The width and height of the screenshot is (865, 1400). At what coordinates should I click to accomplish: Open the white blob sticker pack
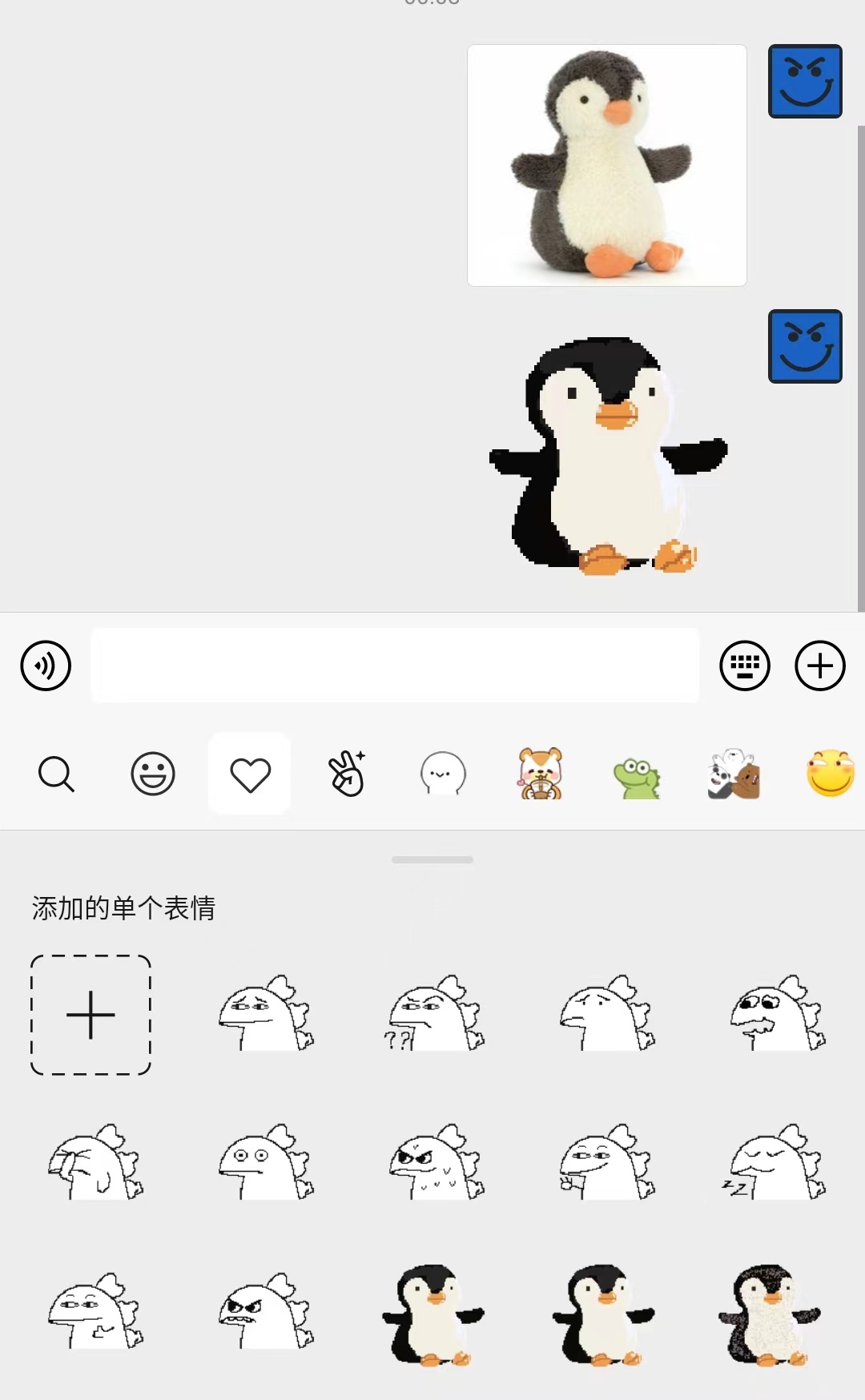pyautogui.click(x=443, y=774)
